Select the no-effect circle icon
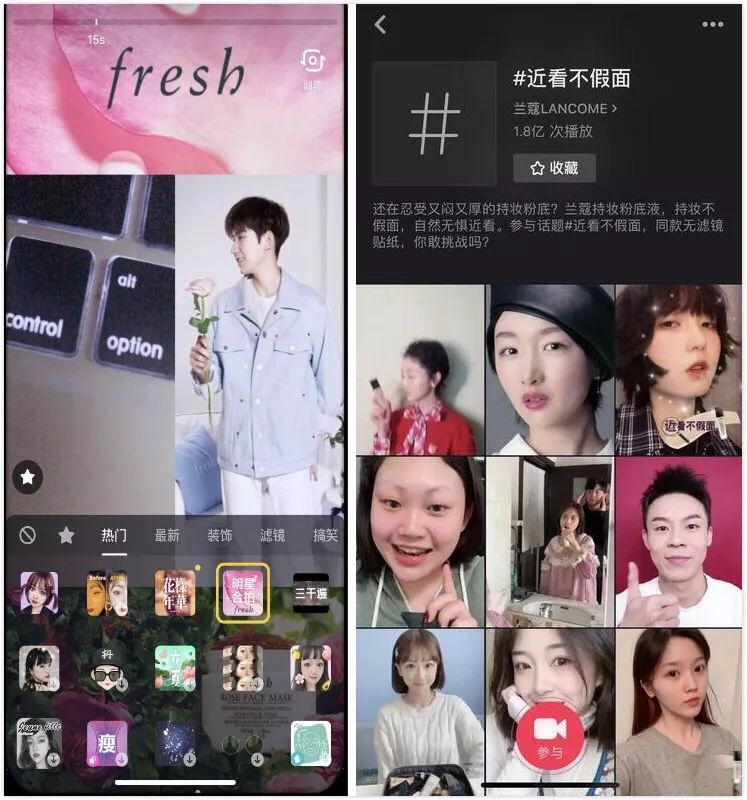Screen dimensions: 747x800 tap(28, 535)
